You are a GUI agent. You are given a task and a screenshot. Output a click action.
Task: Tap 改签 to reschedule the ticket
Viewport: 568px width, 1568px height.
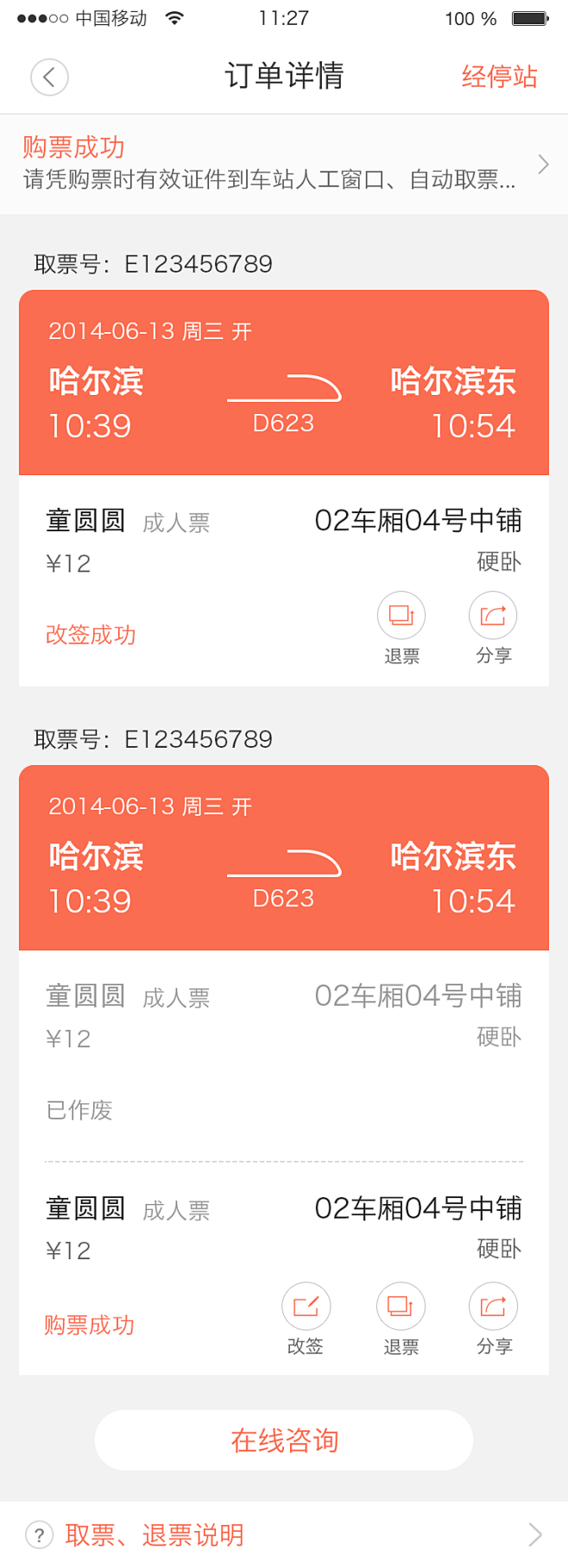[x=306, y=1307]
